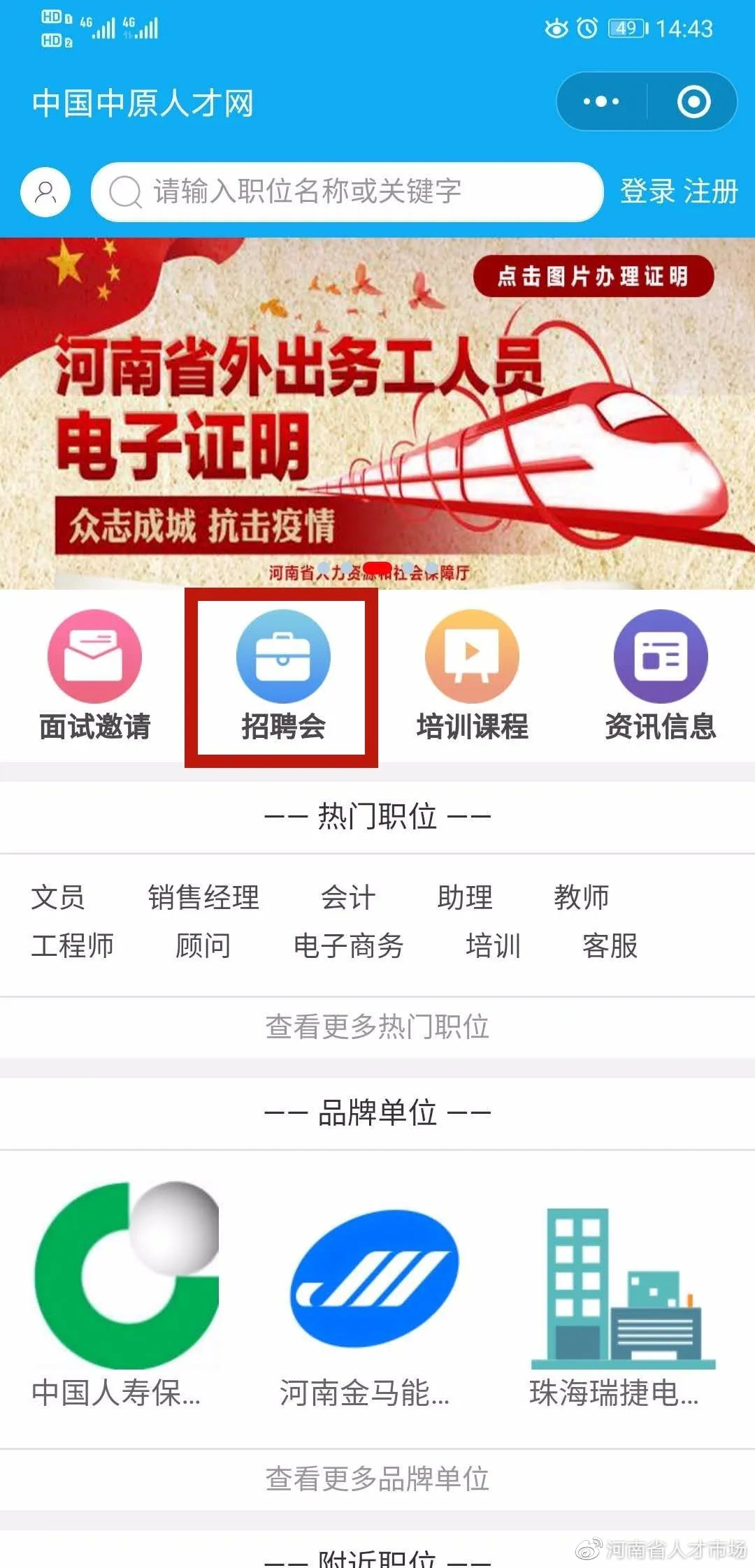
Task: Open 培训课程 training courses icon
Action: pos(472,655)
